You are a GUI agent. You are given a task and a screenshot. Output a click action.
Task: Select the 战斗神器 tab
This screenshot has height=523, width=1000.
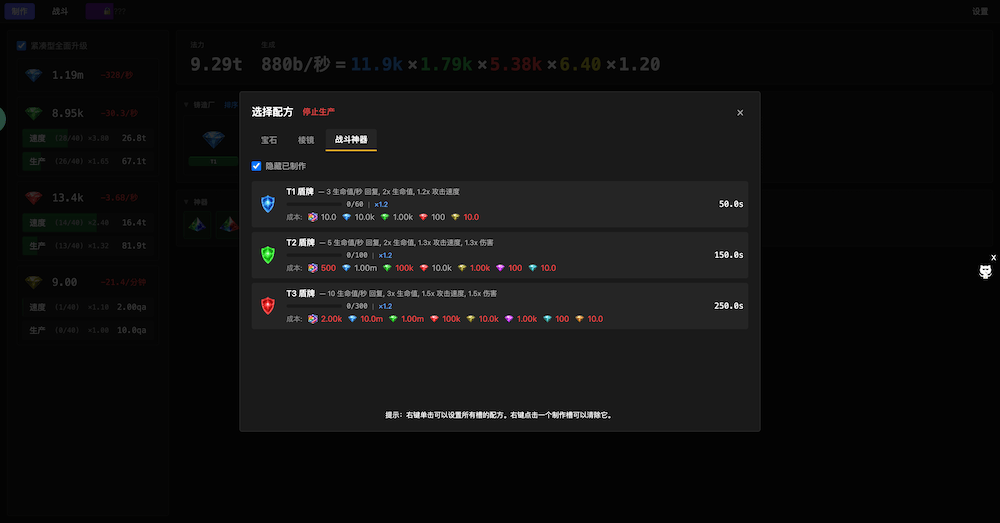[351, 140]
